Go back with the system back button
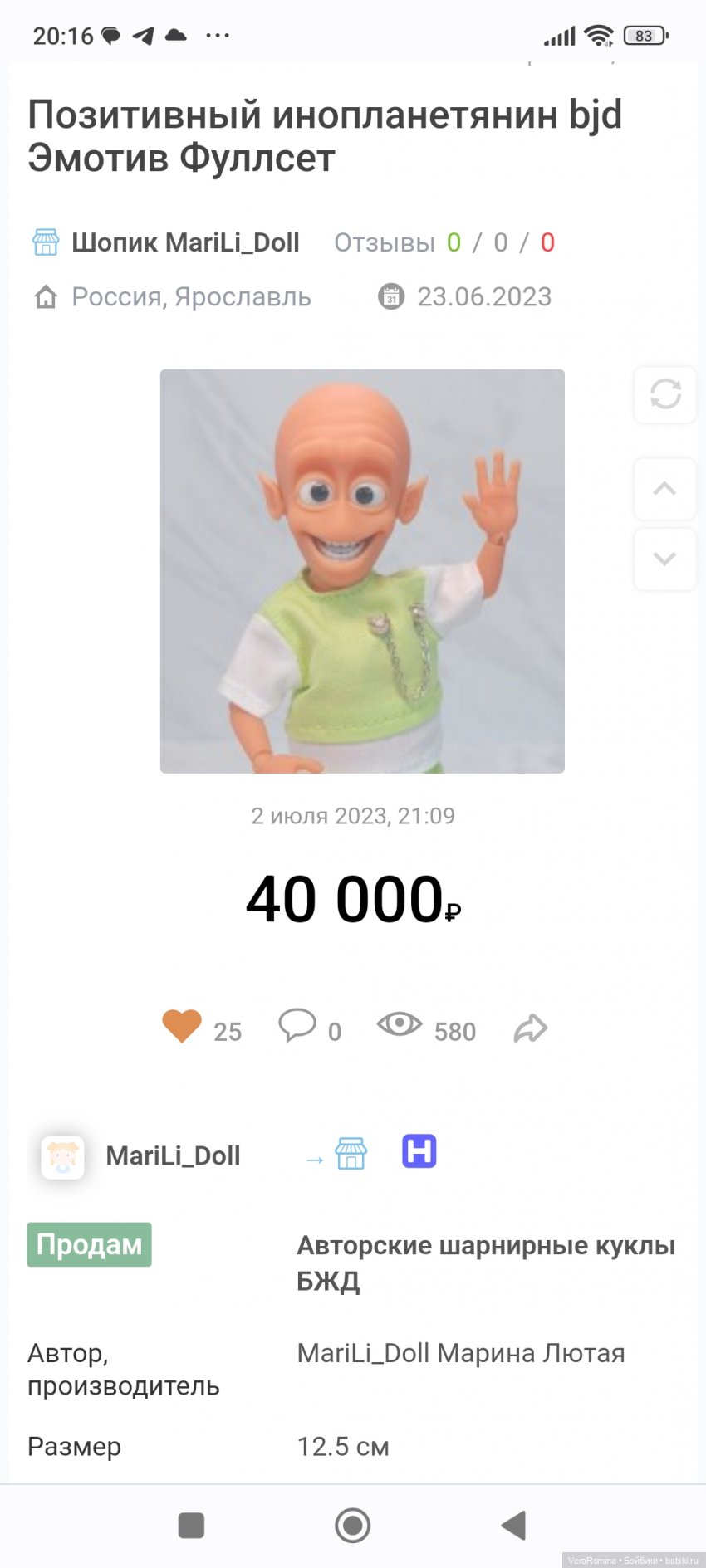This screenshot has width=706, height=1568. click(x=514, y=1525)
